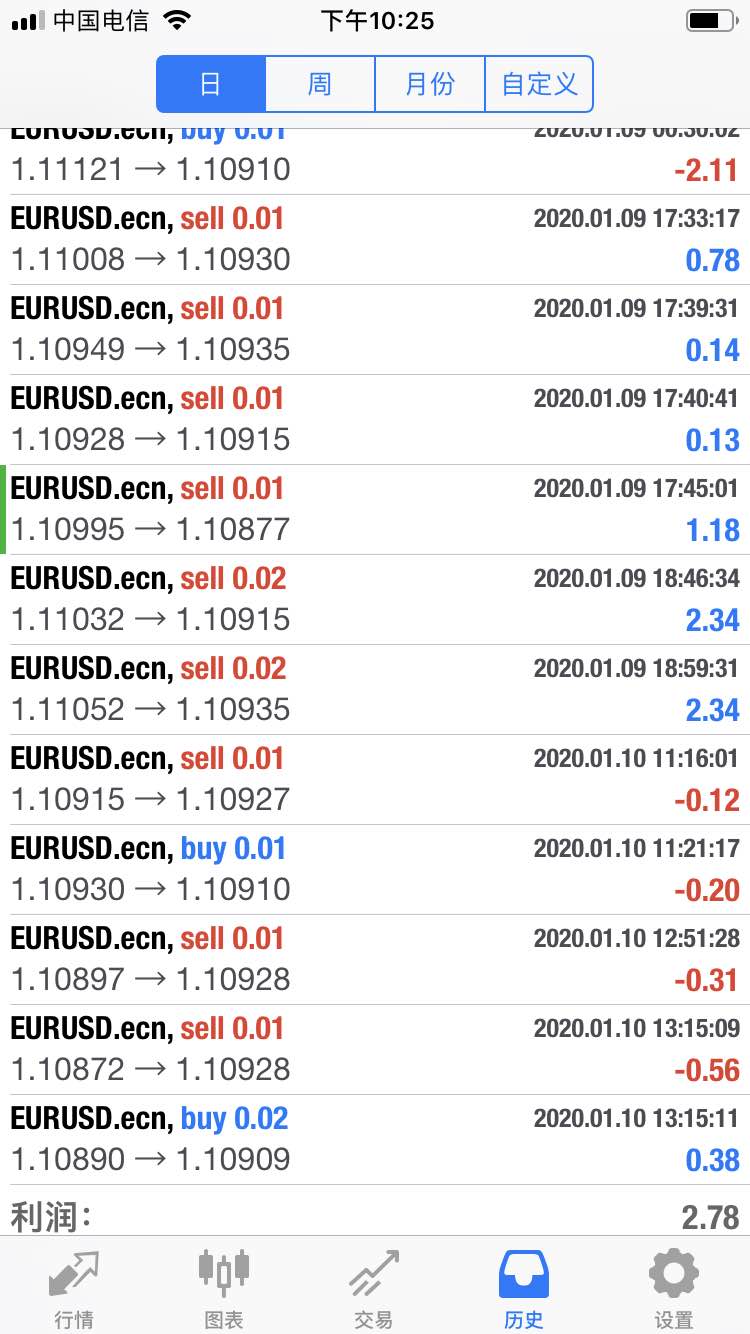Open the 行情 quotes tab
This screenshot has width=750, height=1334.
click(75, 1288)
